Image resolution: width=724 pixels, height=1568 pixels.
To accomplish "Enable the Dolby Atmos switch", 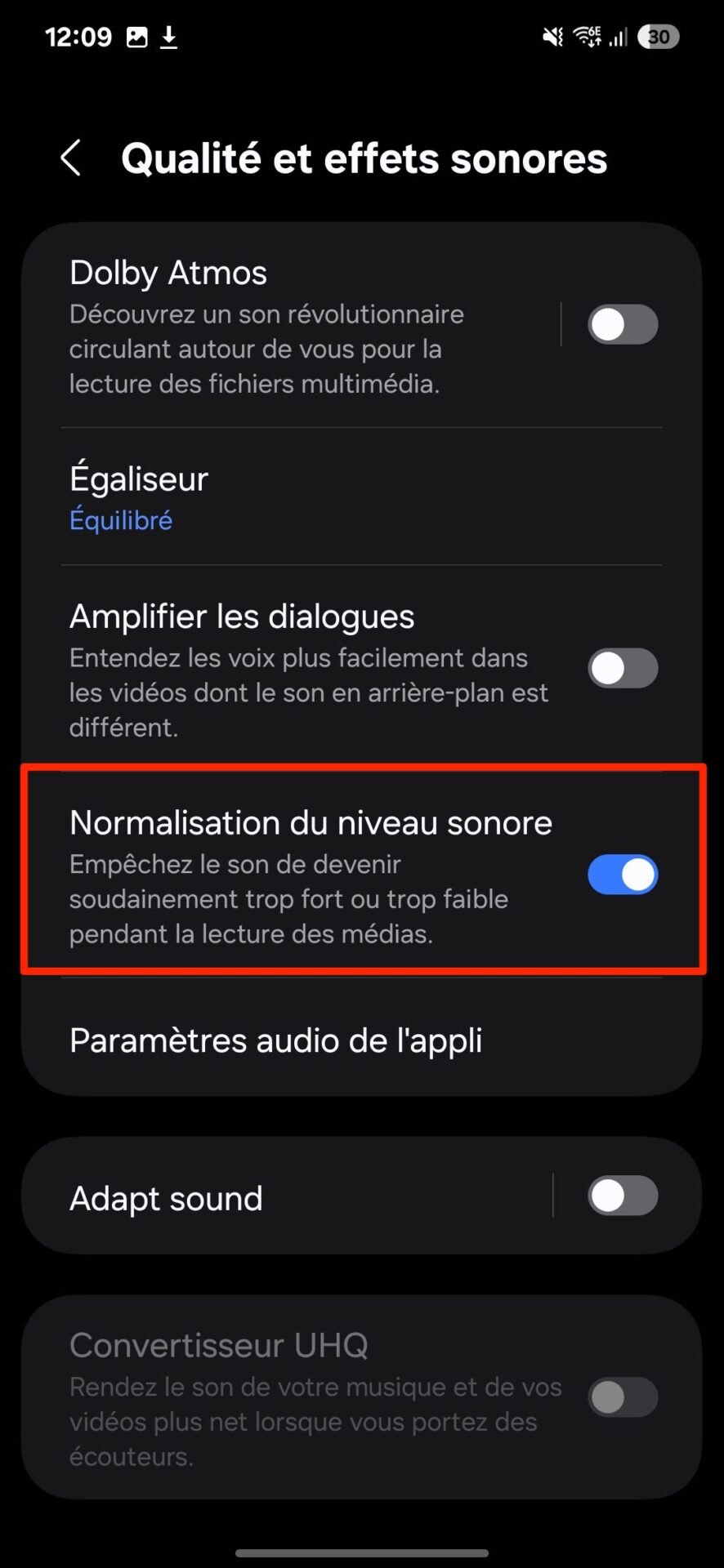I will pyautogui.click(x=623, y=324).
